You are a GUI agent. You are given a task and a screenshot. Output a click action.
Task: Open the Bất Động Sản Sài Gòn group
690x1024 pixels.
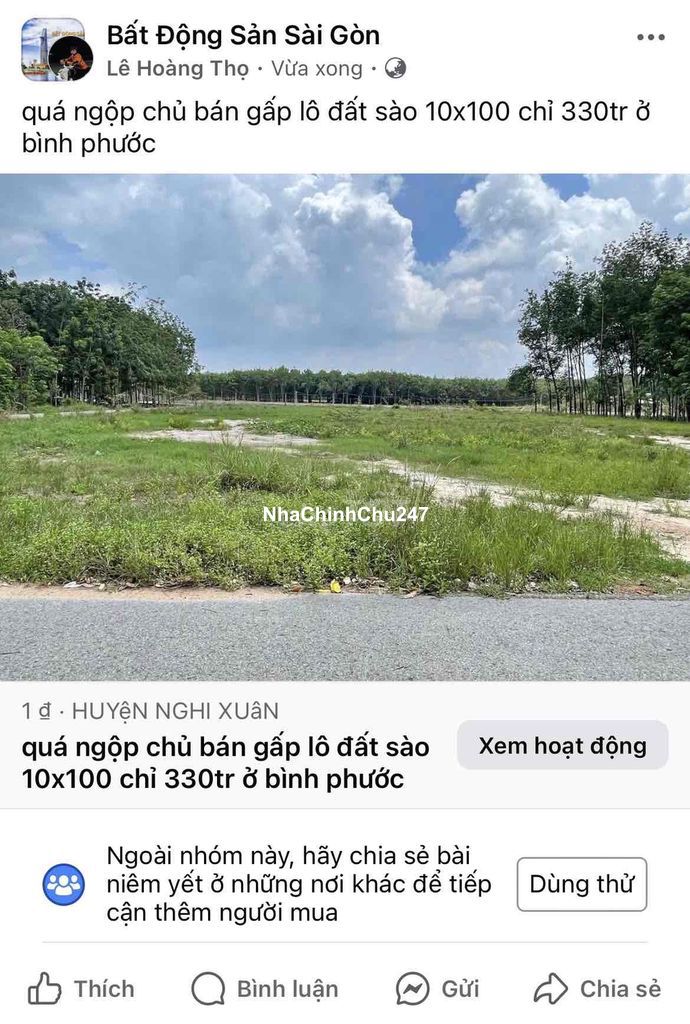pos(243,36)
